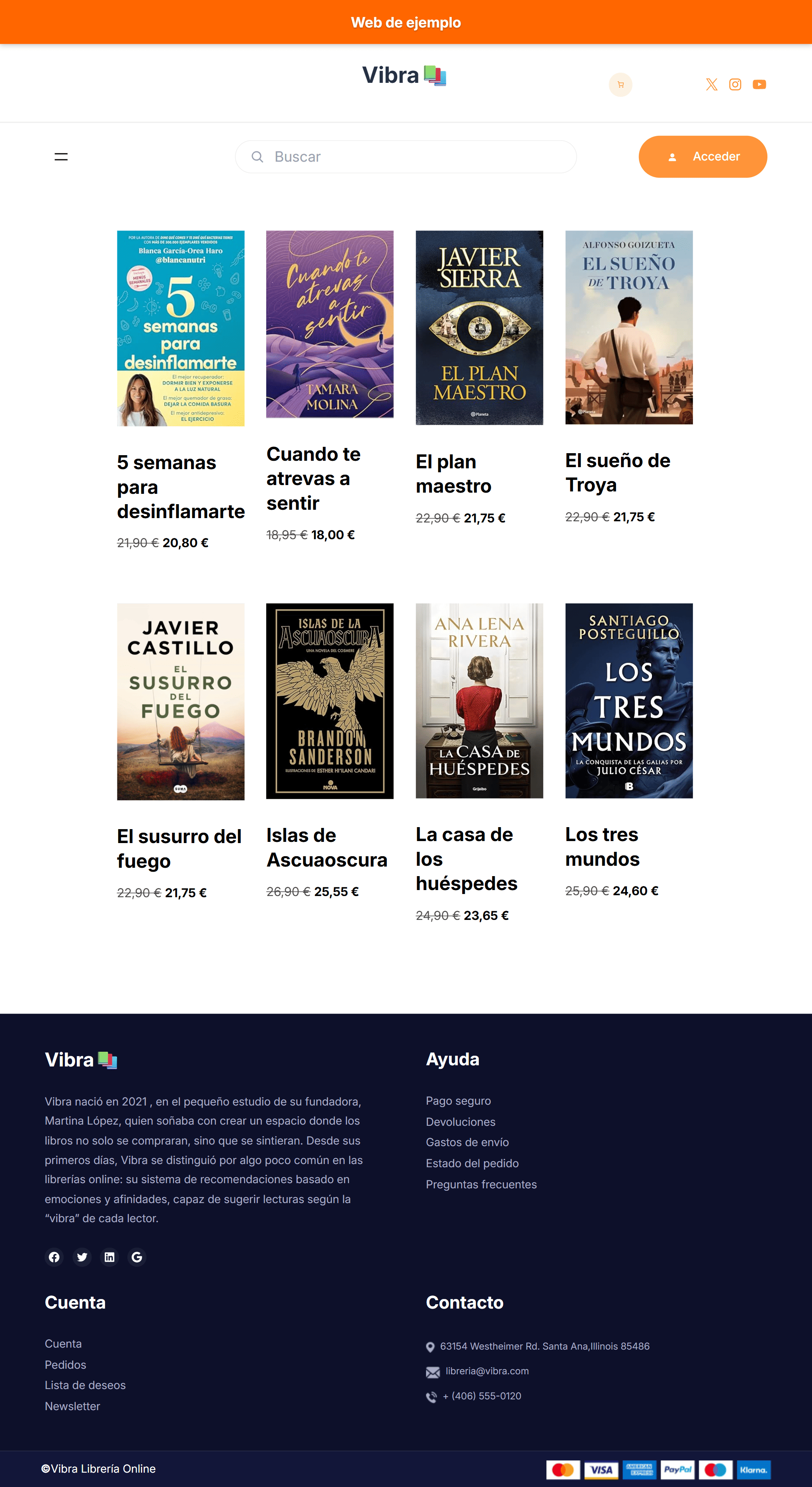Select the book El sueño de Troya
The image size is (812, 1487).
[x=629, y=327]
